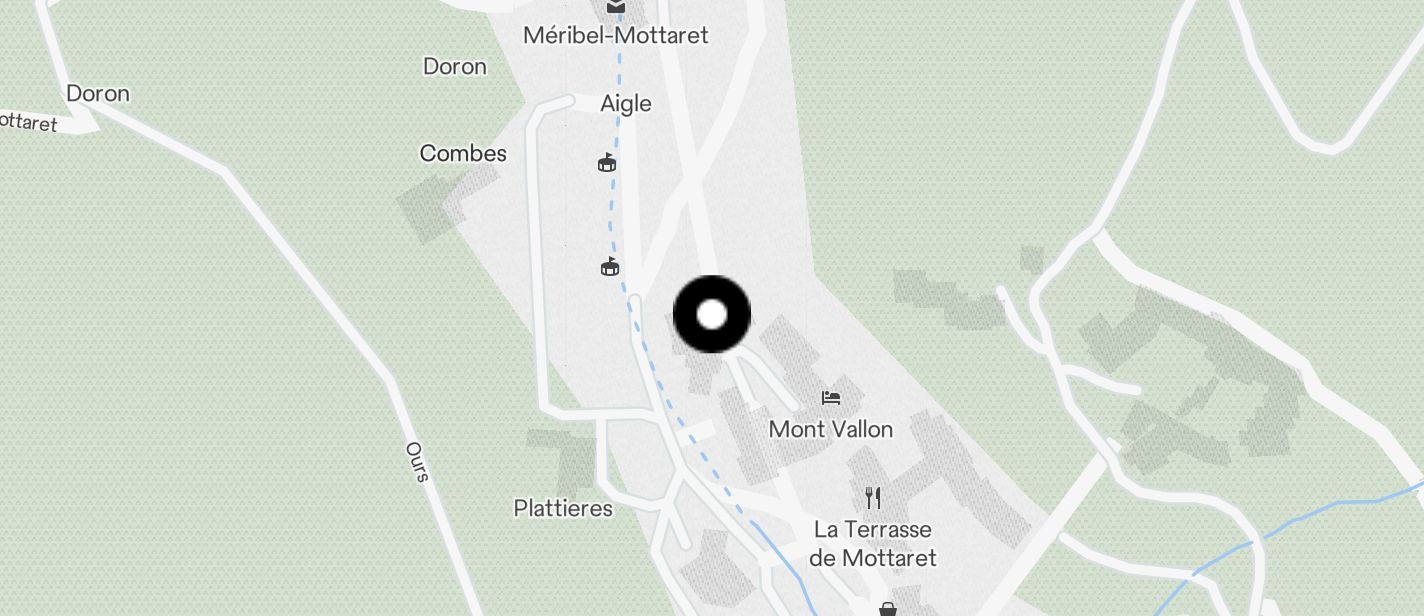Select the Méribel-Mottaret place marker
Screen dimensions: 1424x616
[616, 9]
